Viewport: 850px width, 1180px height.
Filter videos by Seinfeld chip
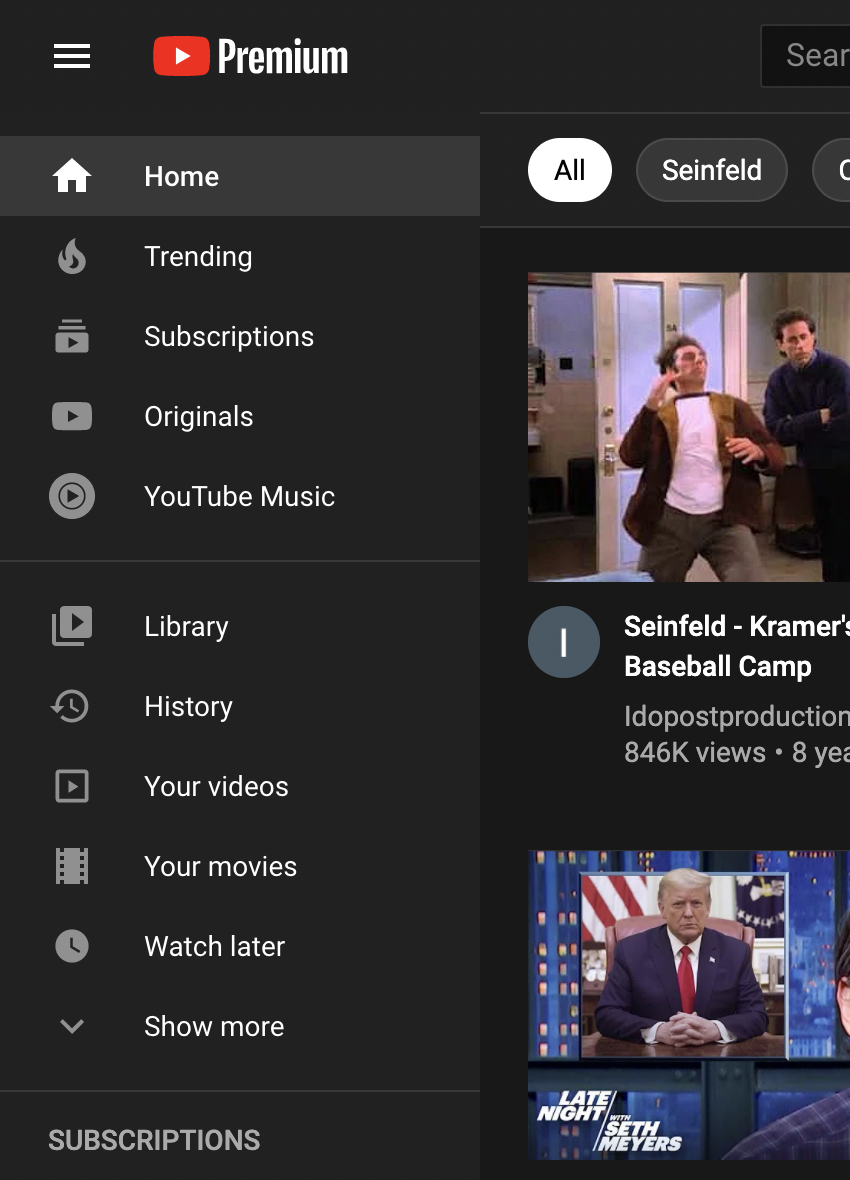click(x=711, y=170)
